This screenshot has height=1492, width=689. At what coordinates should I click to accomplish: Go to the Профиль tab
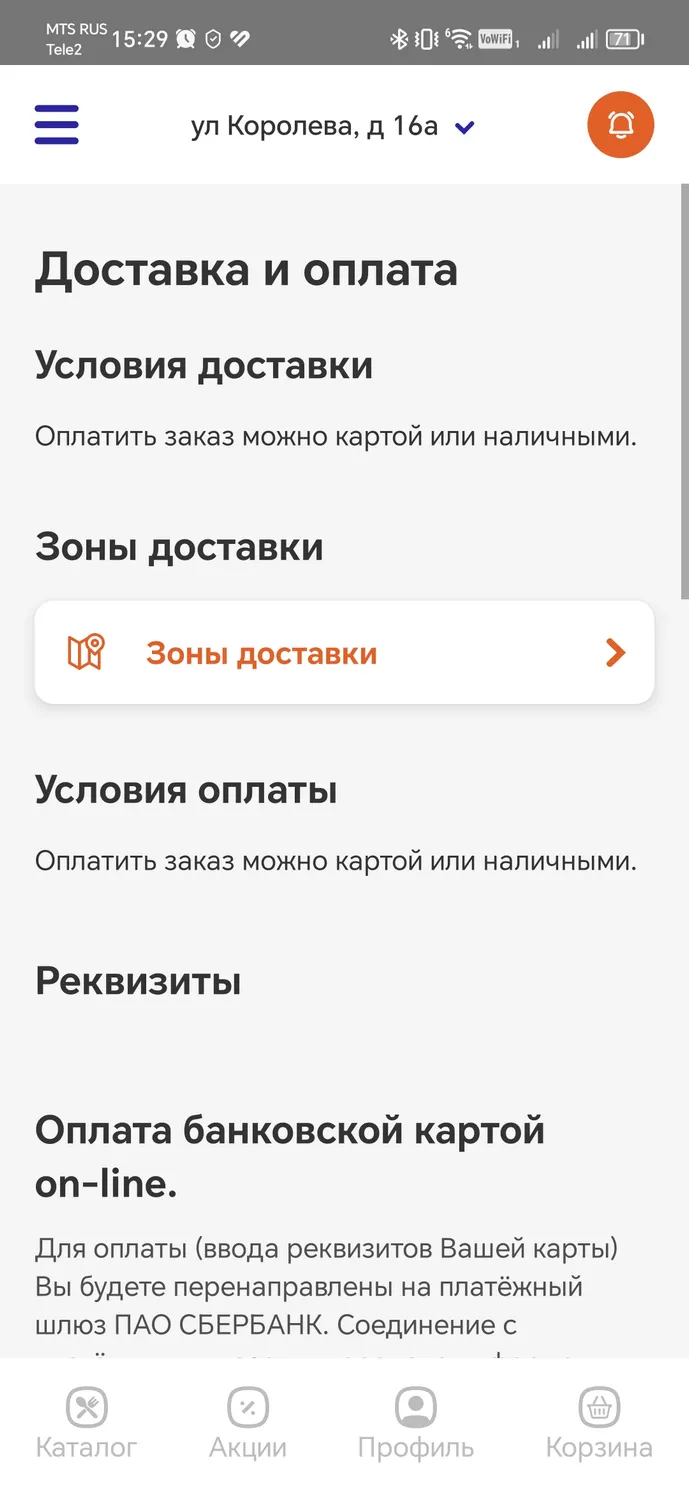pyautogui.click(x=415, y=1425)
